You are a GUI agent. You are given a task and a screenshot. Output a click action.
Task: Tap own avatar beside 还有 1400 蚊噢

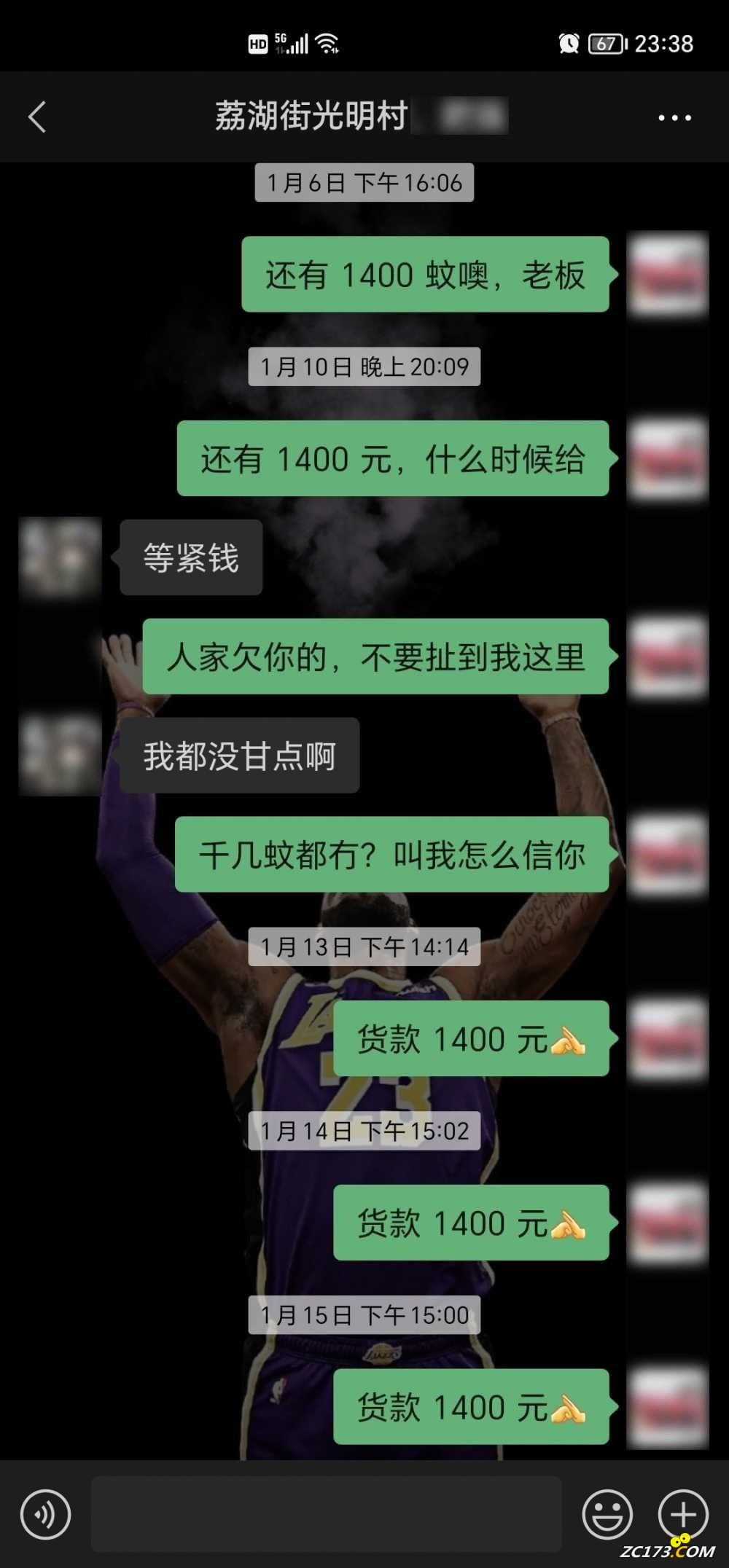668,275
